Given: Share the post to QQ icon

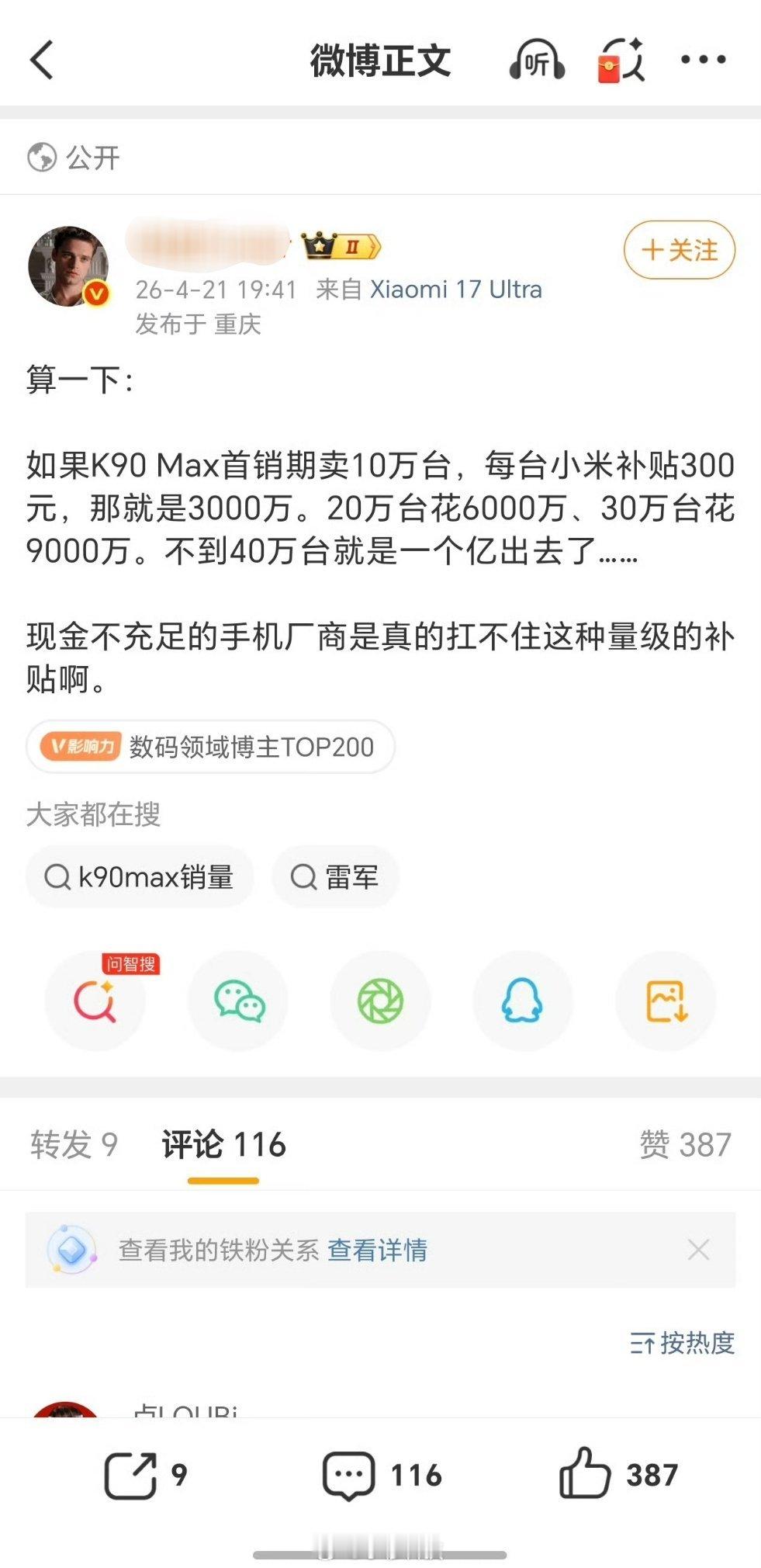Looking at the screenshot, I should [x=523, y=1001].
